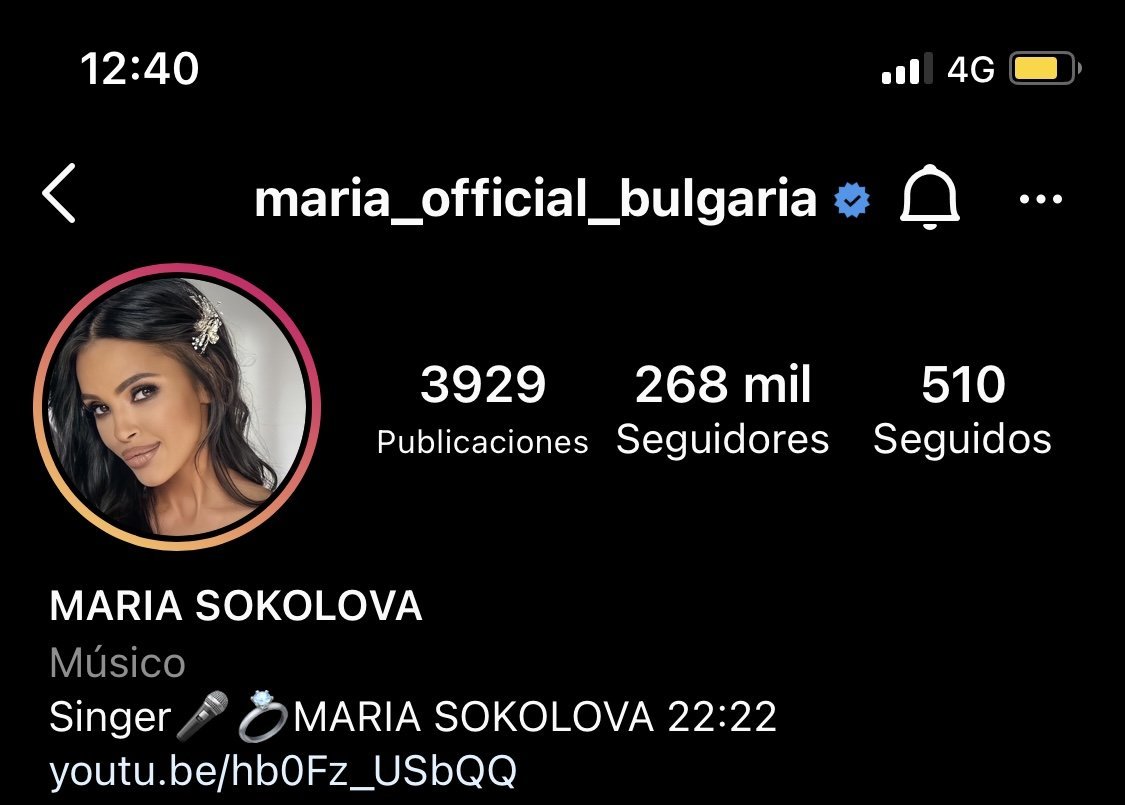Open the three-dot overflow menu

(x=1040, y=199)
